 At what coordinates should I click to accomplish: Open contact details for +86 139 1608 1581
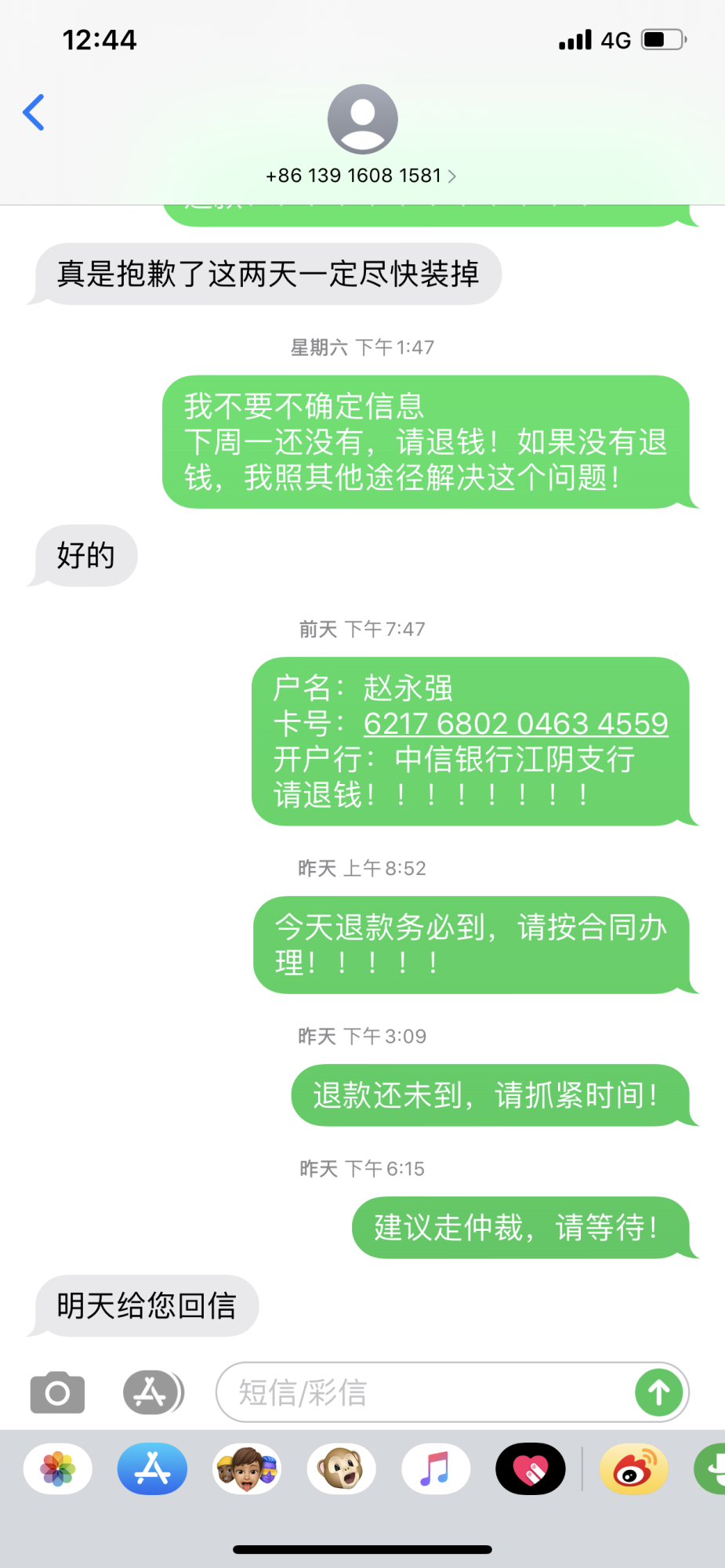[361, 176]
